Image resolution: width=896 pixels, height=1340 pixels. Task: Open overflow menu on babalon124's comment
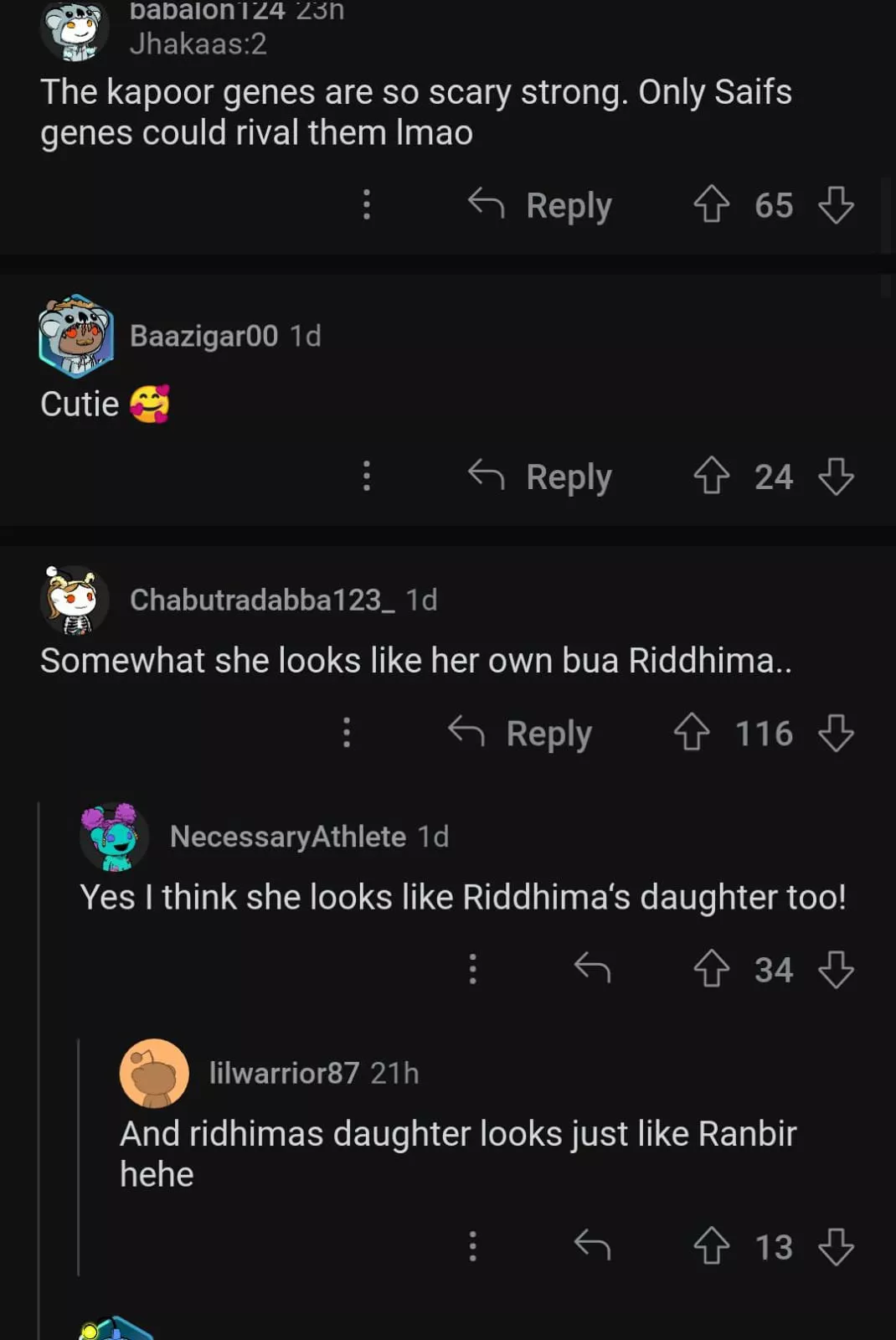pos(366,205)
